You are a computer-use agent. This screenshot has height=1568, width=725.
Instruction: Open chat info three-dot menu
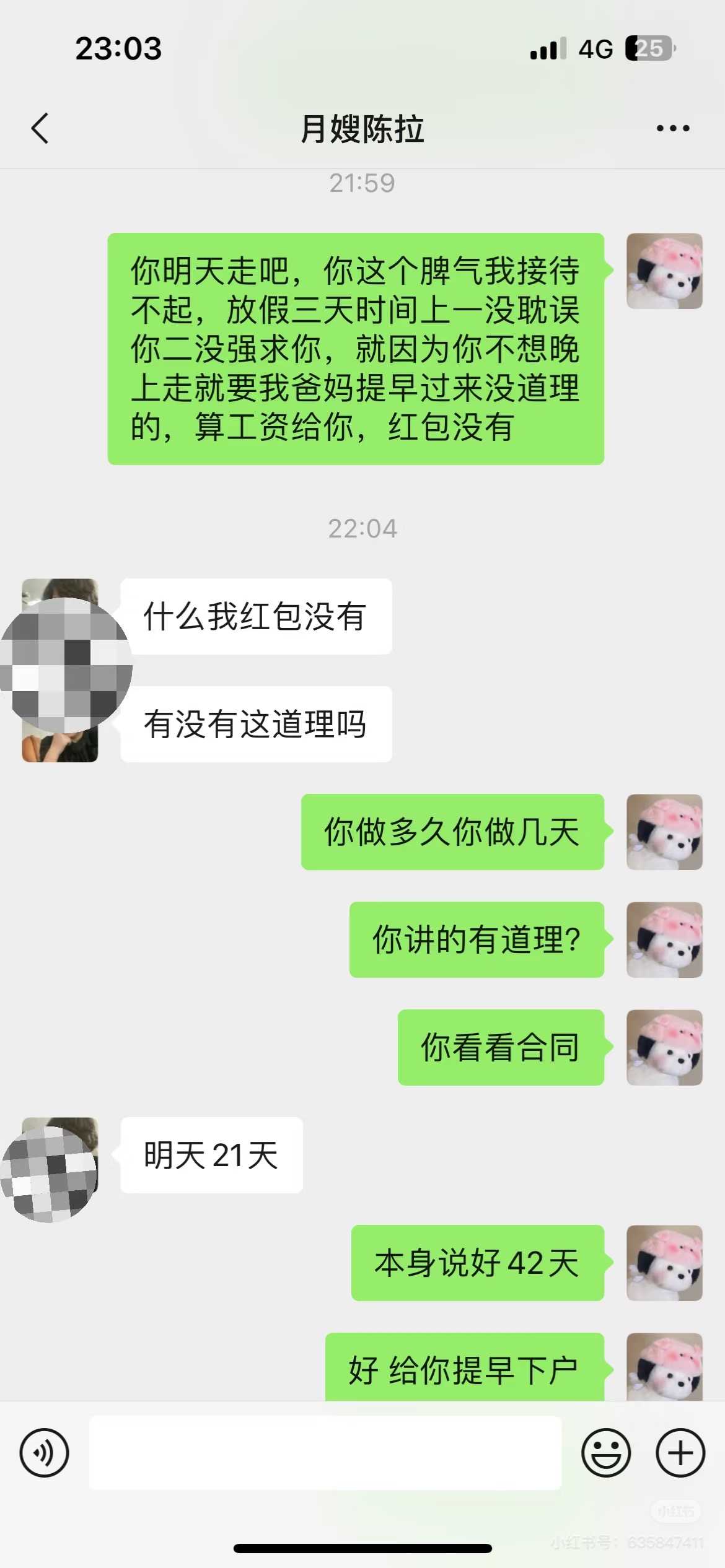pos(672,129)
